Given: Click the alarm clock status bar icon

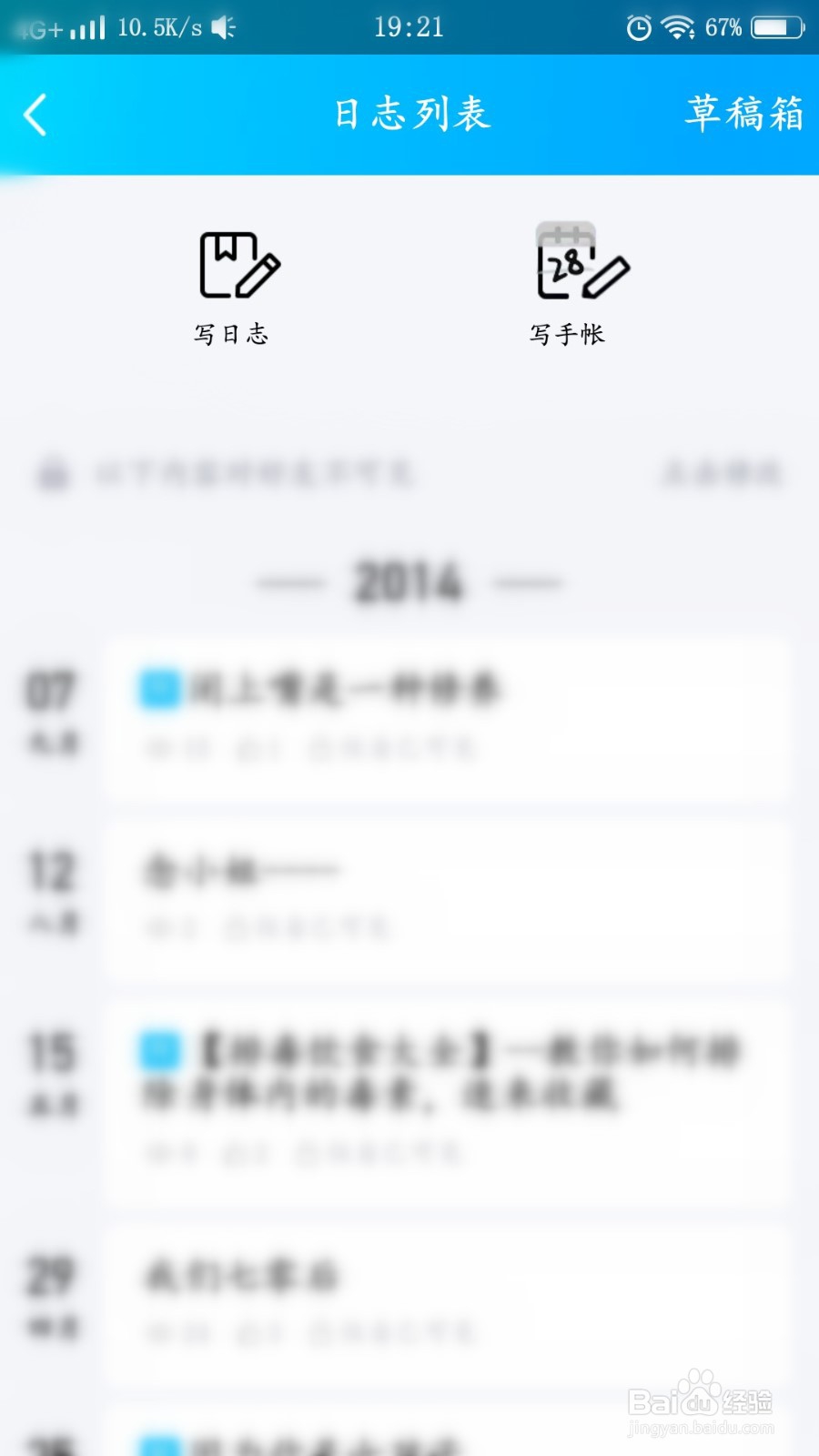Looking at the screenshot, I should coord(638,28).
